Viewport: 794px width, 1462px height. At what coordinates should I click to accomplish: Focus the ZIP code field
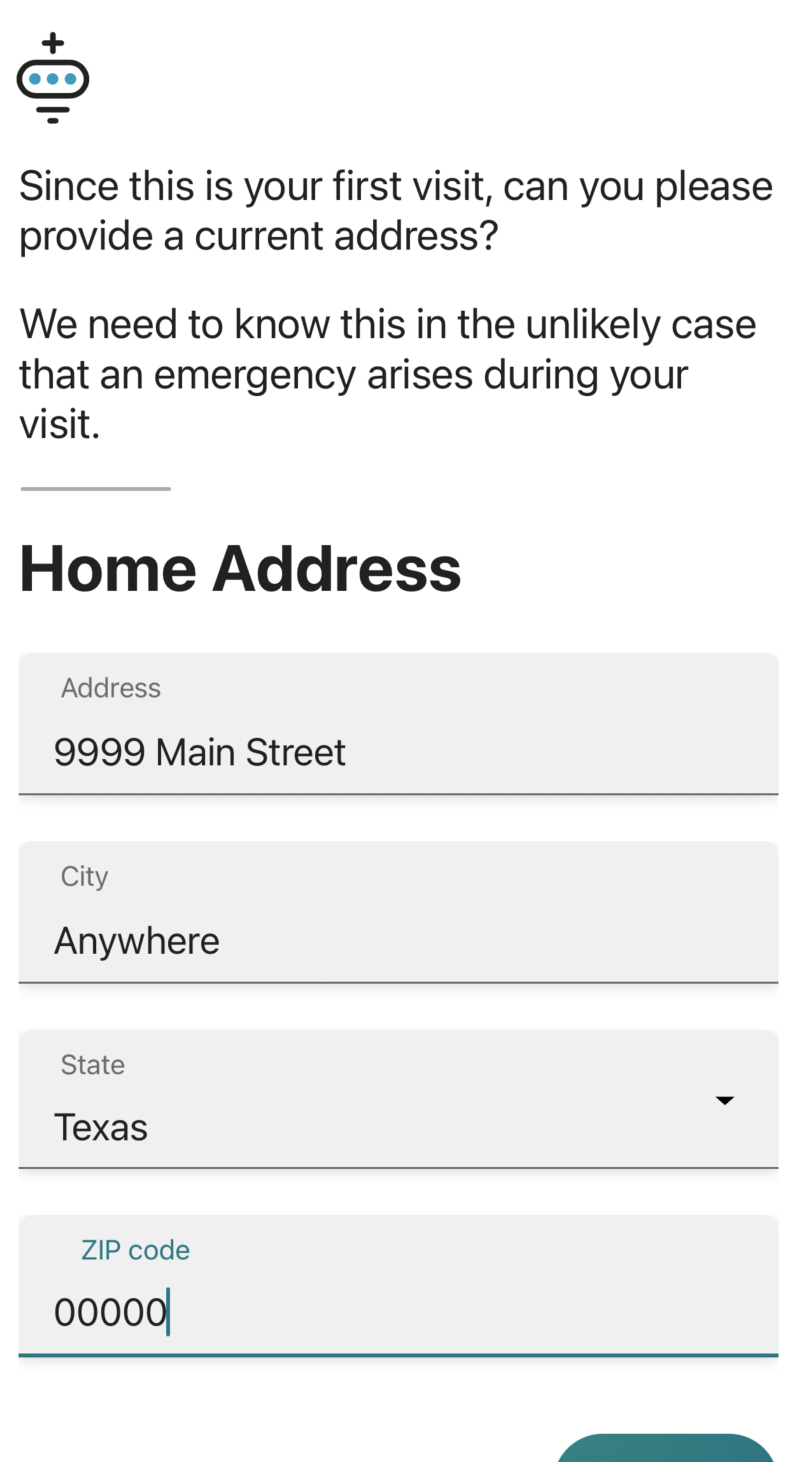click(398, 1286)
